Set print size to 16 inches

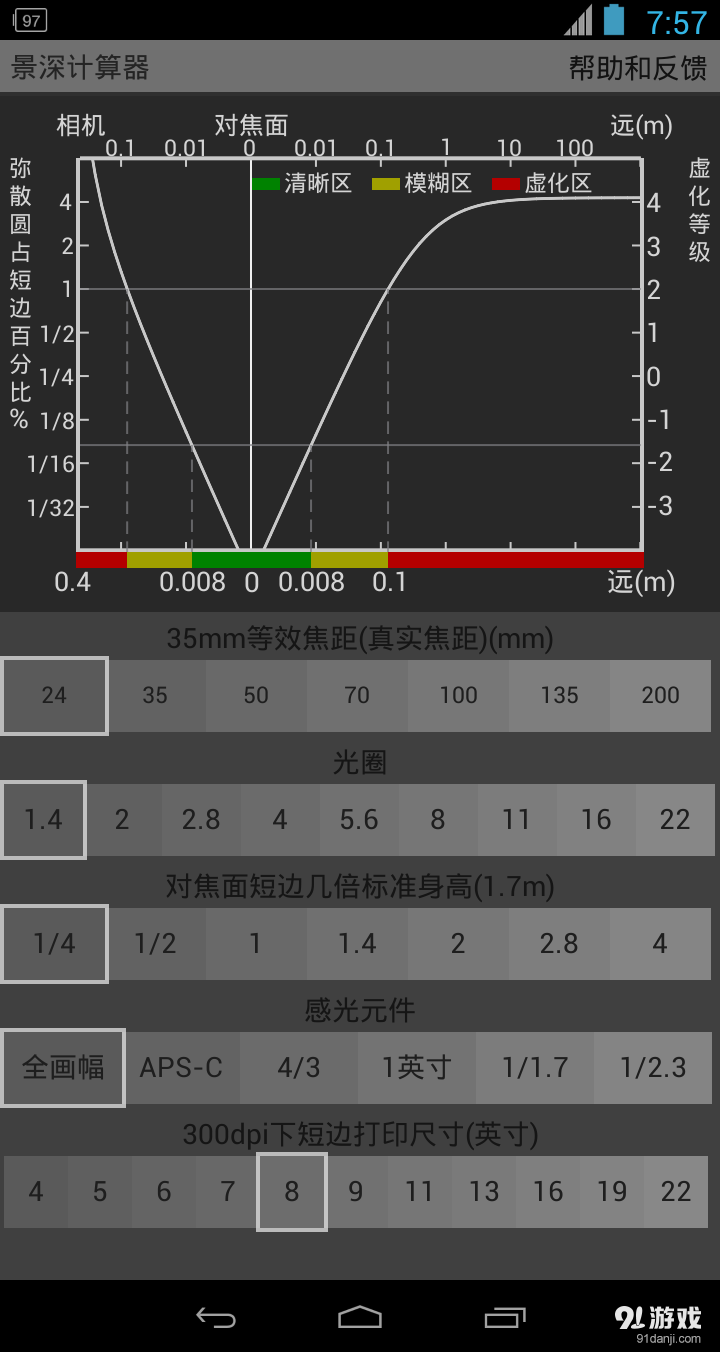(547, 1192)
